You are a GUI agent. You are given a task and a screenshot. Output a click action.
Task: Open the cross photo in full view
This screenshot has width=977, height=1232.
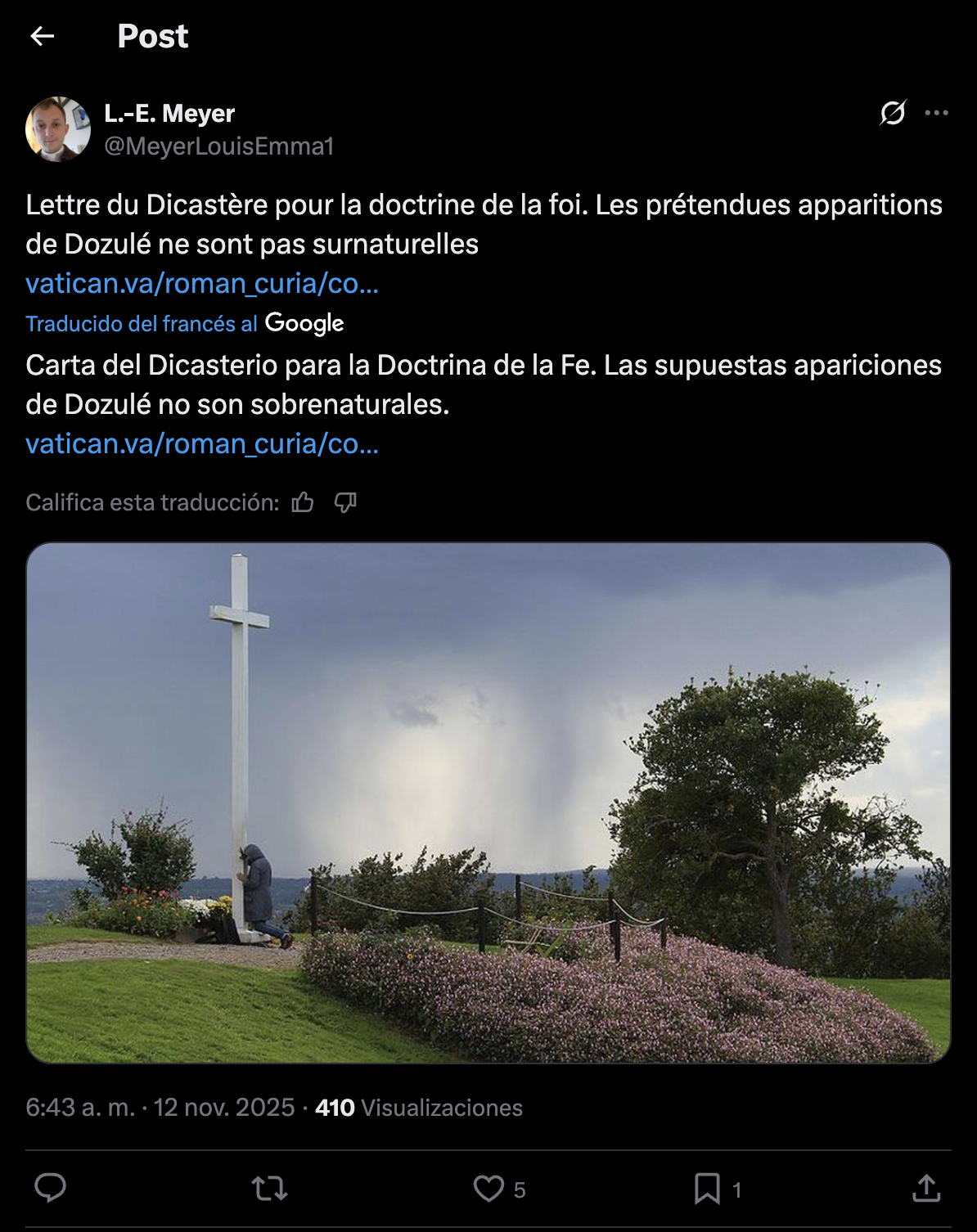coord(488,803)
